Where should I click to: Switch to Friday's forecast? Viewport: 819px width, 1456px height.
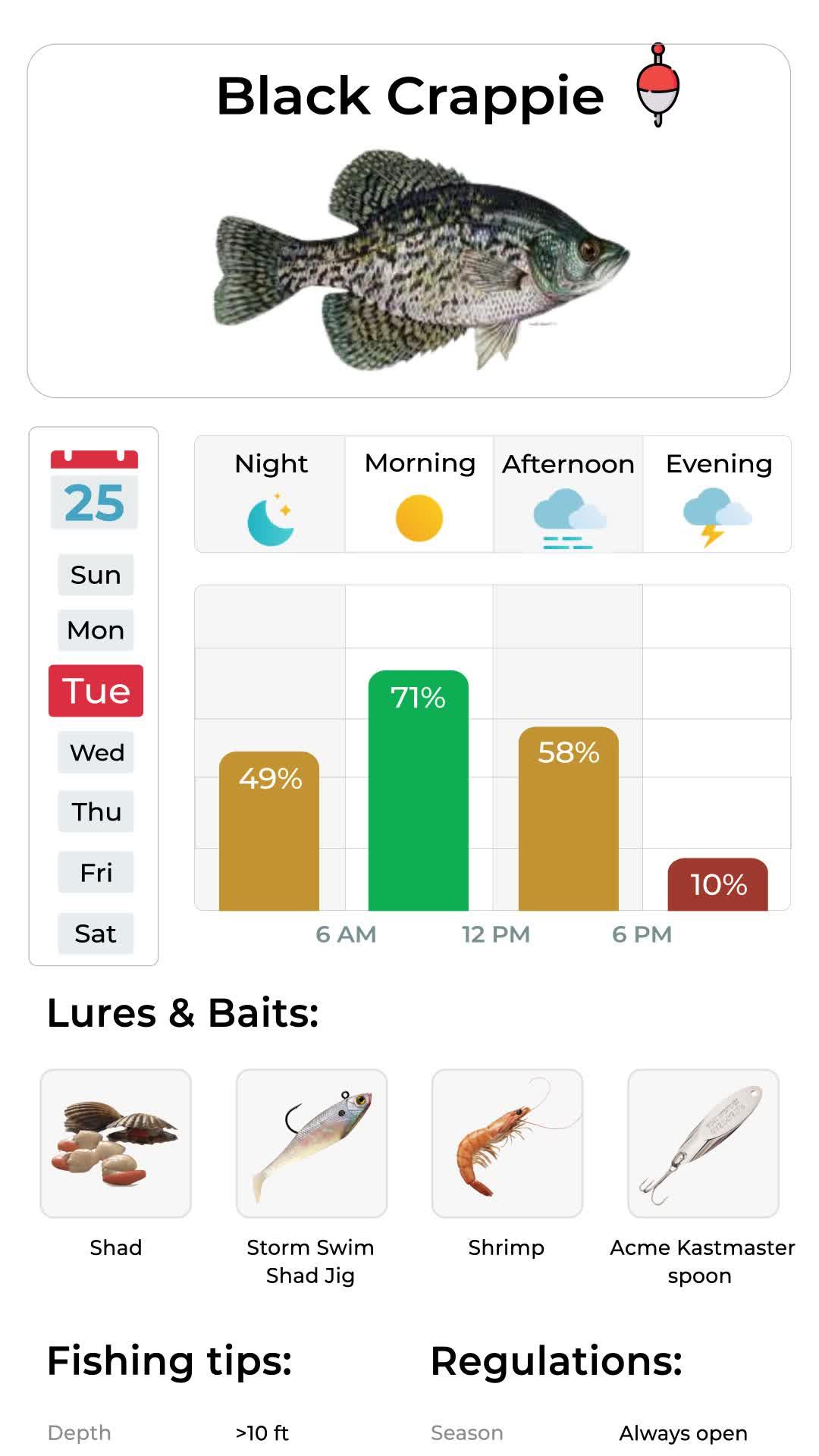[95, 872]
